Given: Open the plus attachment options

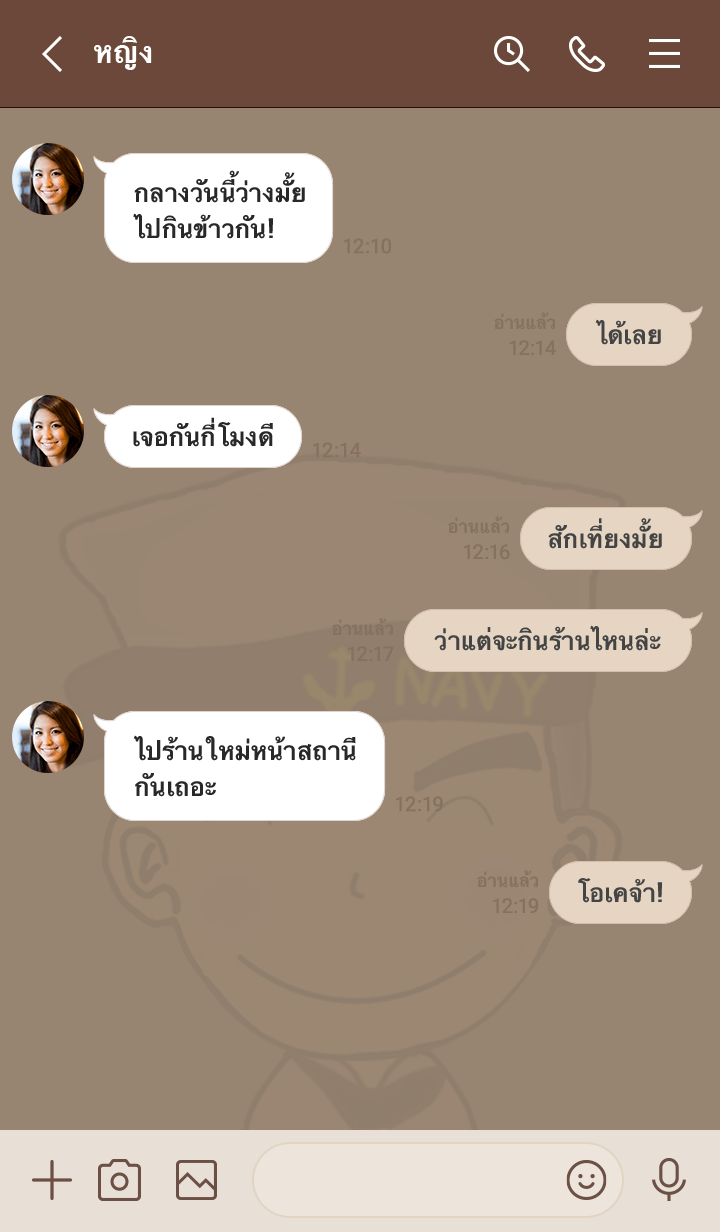Looking at the screenshot, I should [52, 1181].
